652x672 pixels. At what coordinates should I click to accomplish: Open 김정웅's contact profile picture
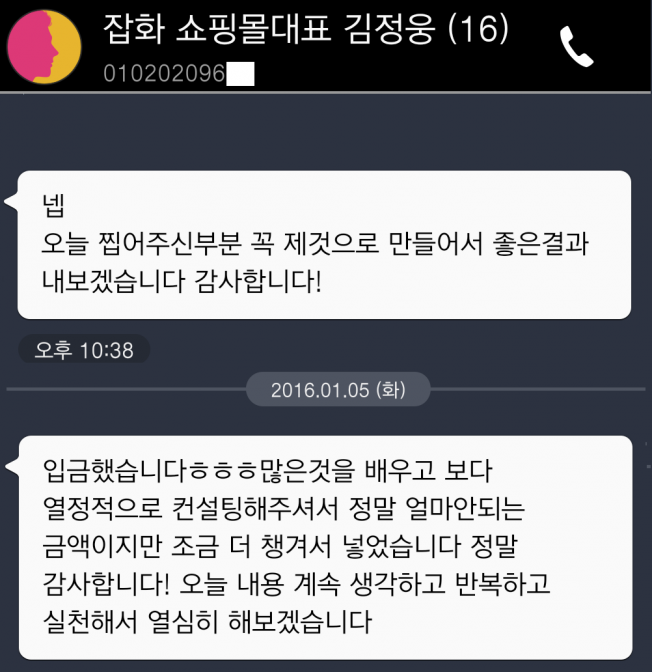46,47
